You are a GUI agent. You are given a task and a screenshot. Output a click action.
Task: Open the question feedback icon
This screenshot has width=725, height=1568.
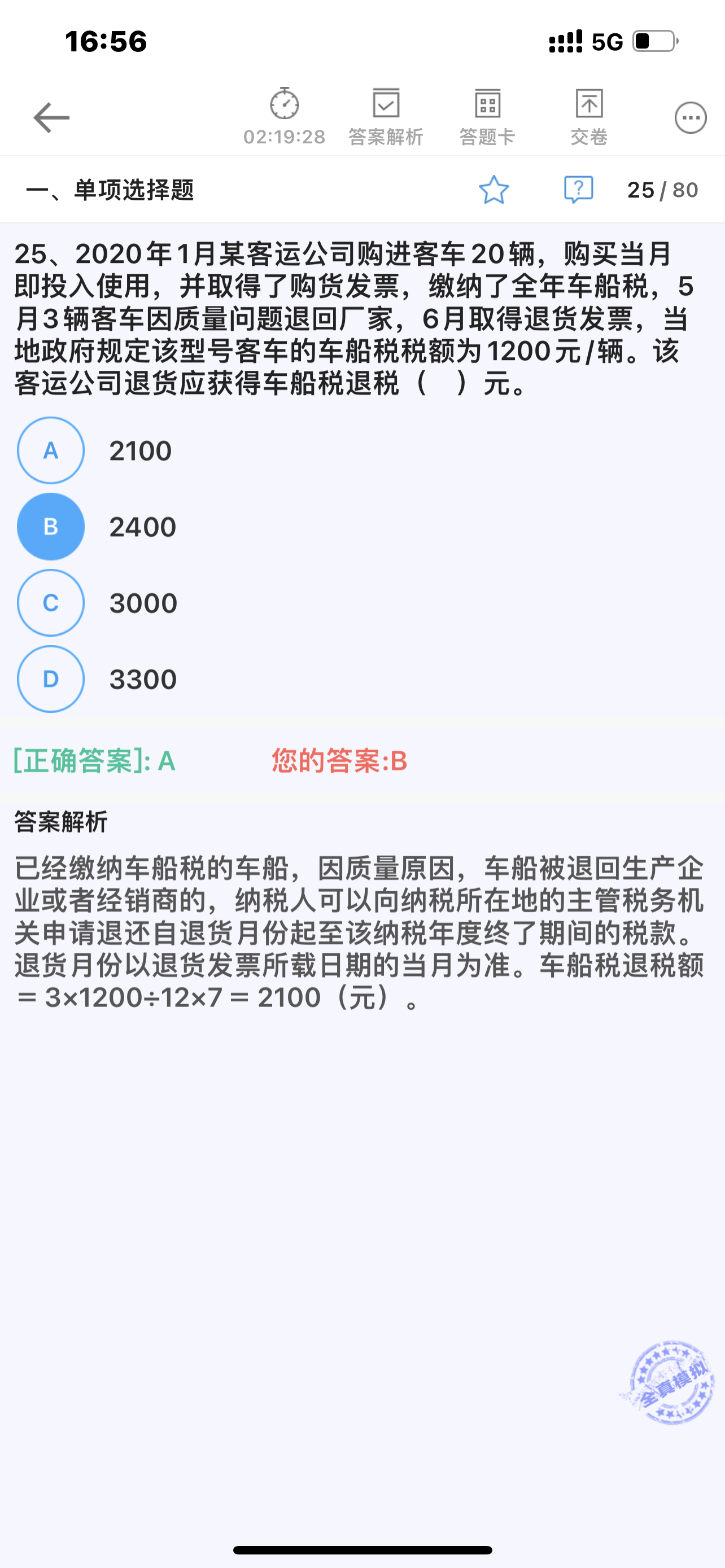pos(578,190)
